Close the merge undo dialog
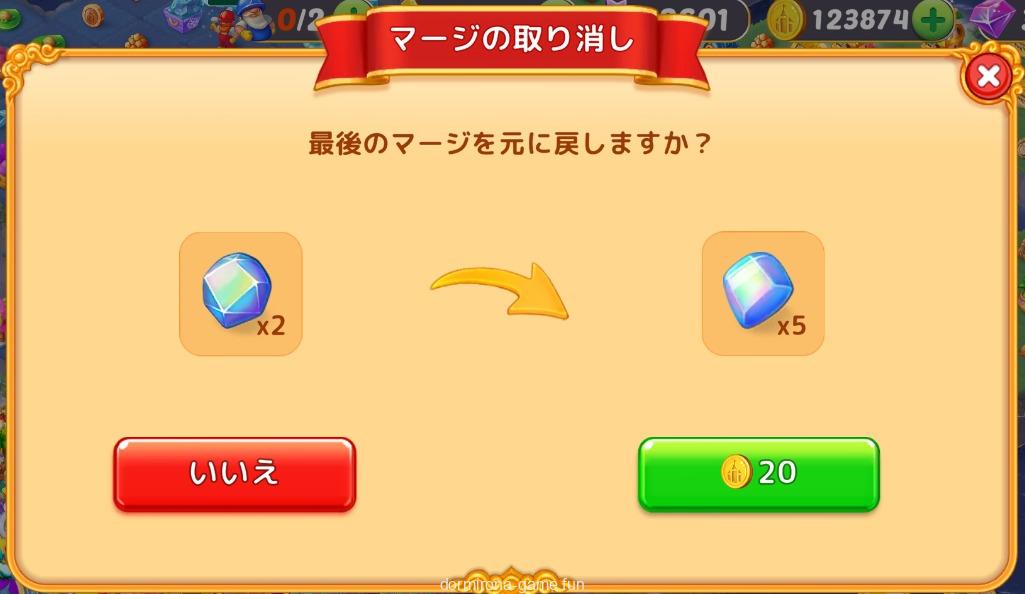Image resolution: width=1025 pixels, height=594 pixels. point(988,77)
